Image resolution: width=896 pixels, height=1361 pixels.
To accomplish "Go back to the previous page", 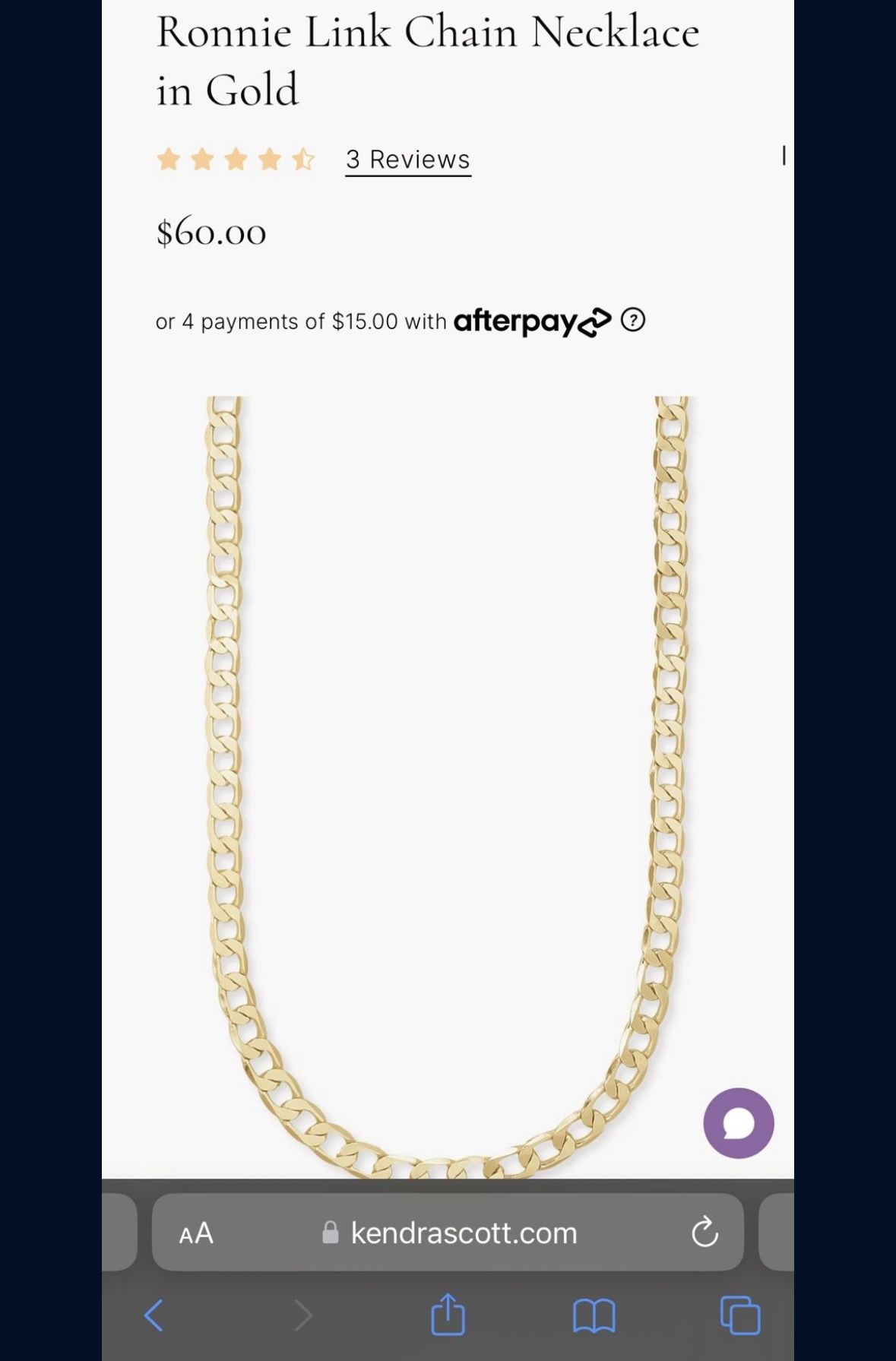I will tap(154, 1315).
